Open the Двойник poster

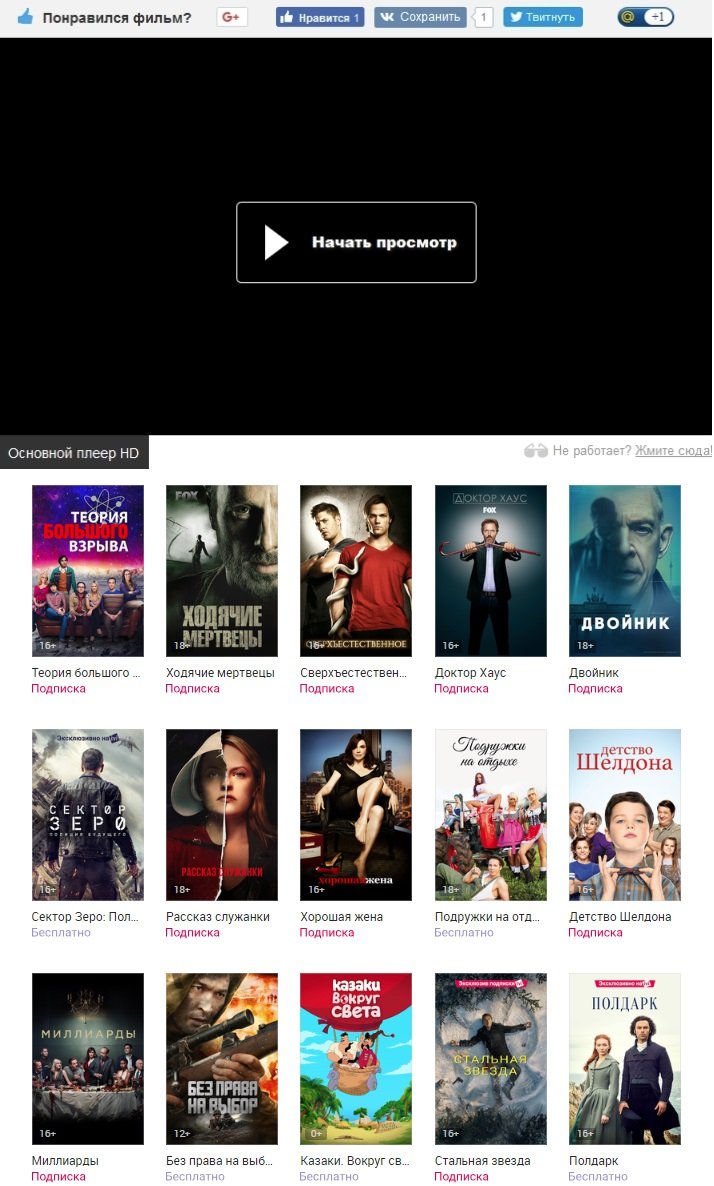pyautogui.click(x=625, y=570)
